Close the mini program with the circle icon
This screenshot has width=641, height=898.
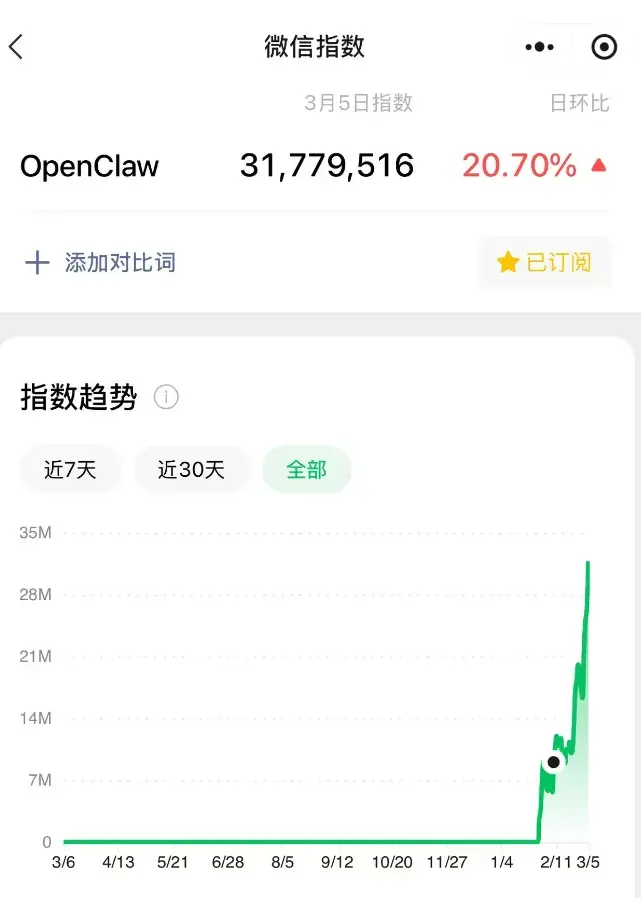604,47
